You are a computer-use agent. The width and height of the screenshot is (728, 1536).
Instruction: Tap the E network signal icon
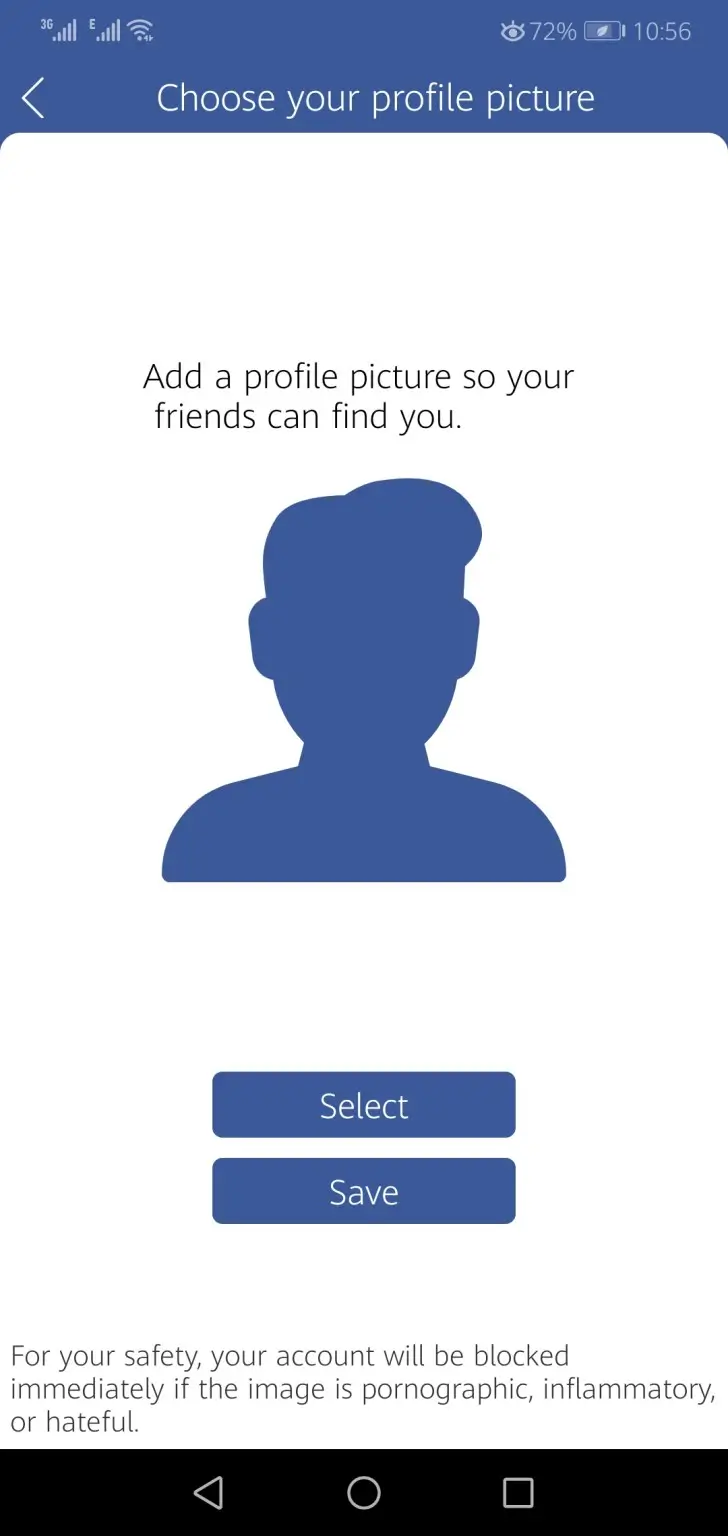coord(103,30)
